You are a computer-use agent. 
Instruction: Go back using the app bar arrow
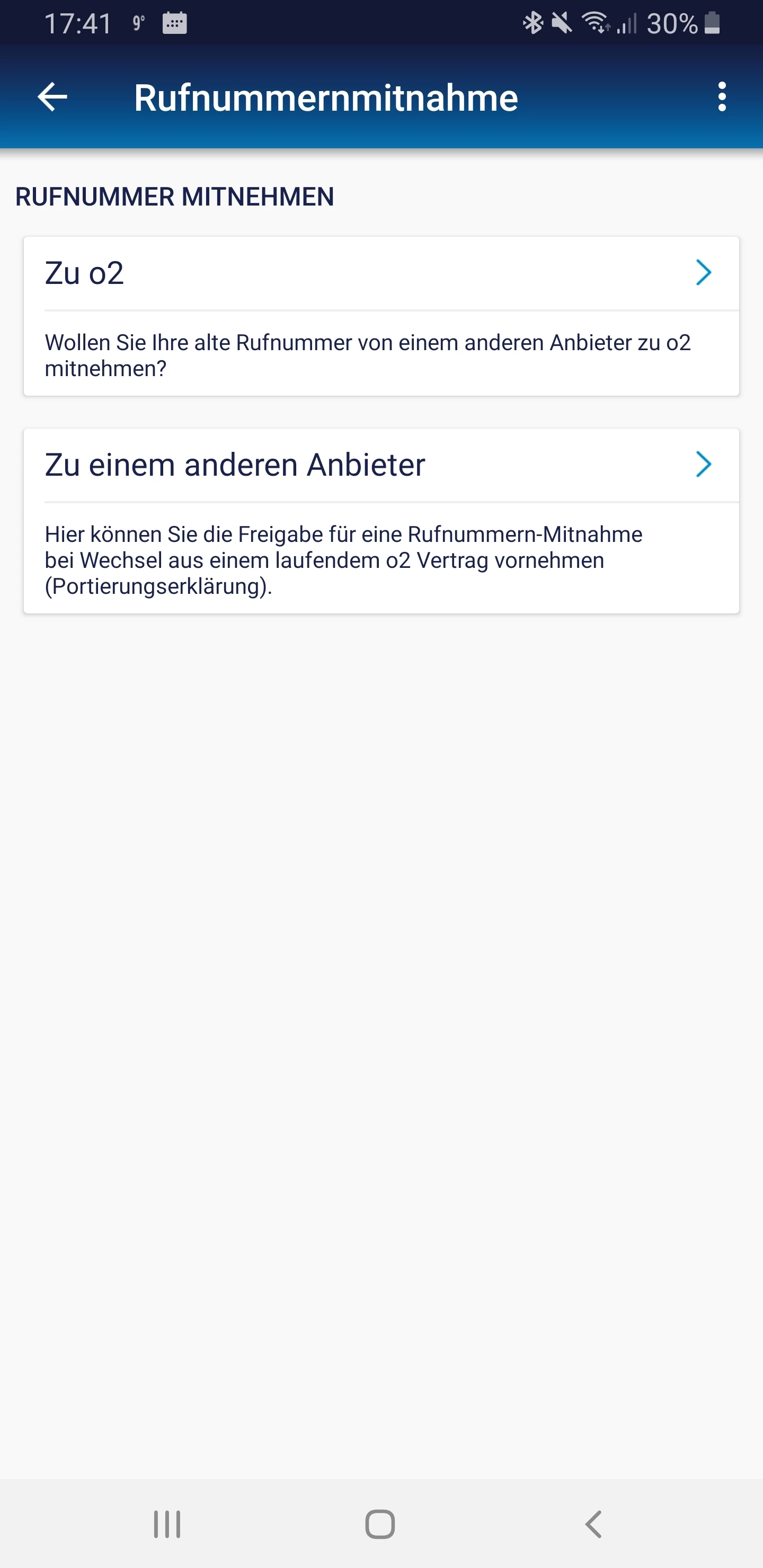[52, 97]
